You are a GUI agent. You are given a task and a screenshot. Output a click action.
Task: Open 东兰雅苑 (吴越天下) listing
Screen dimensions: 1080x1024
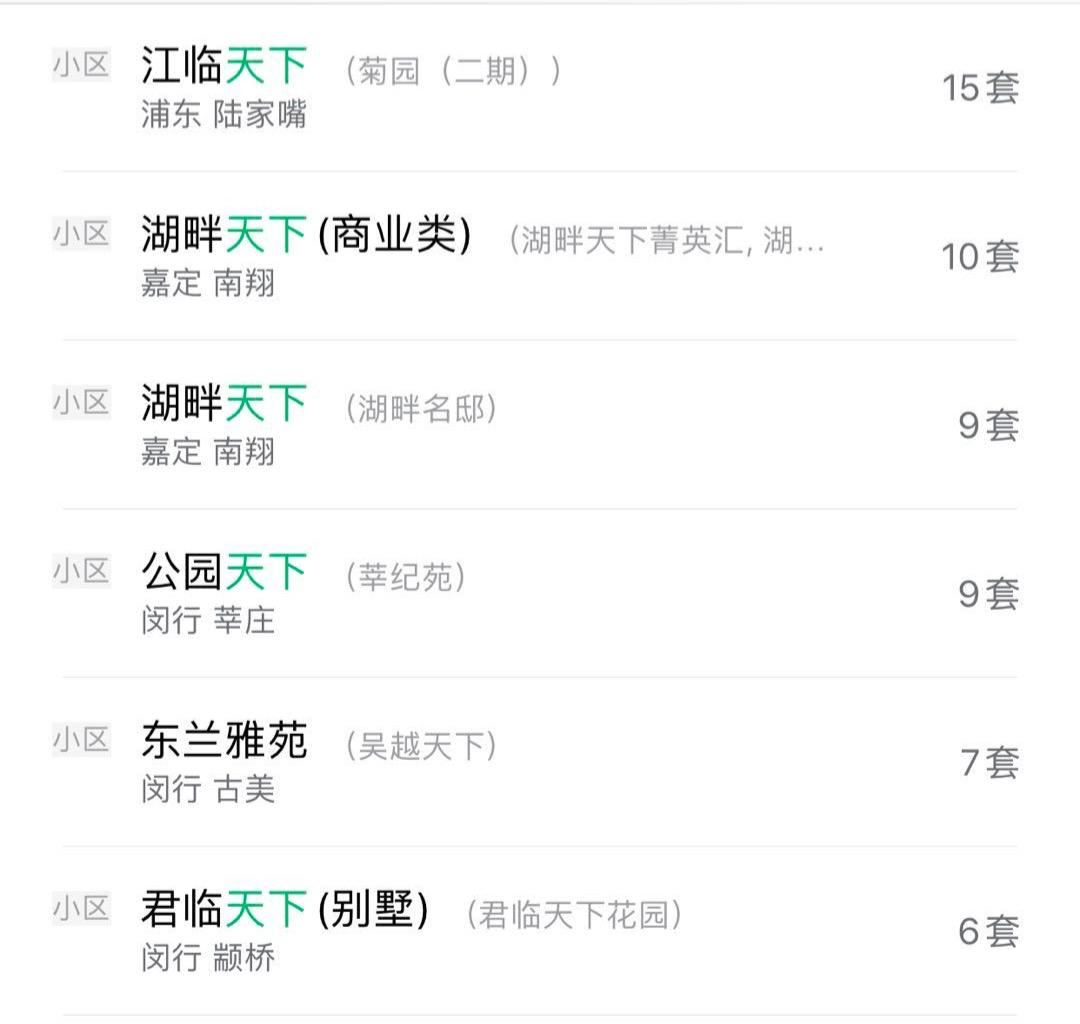click(224, 743)
